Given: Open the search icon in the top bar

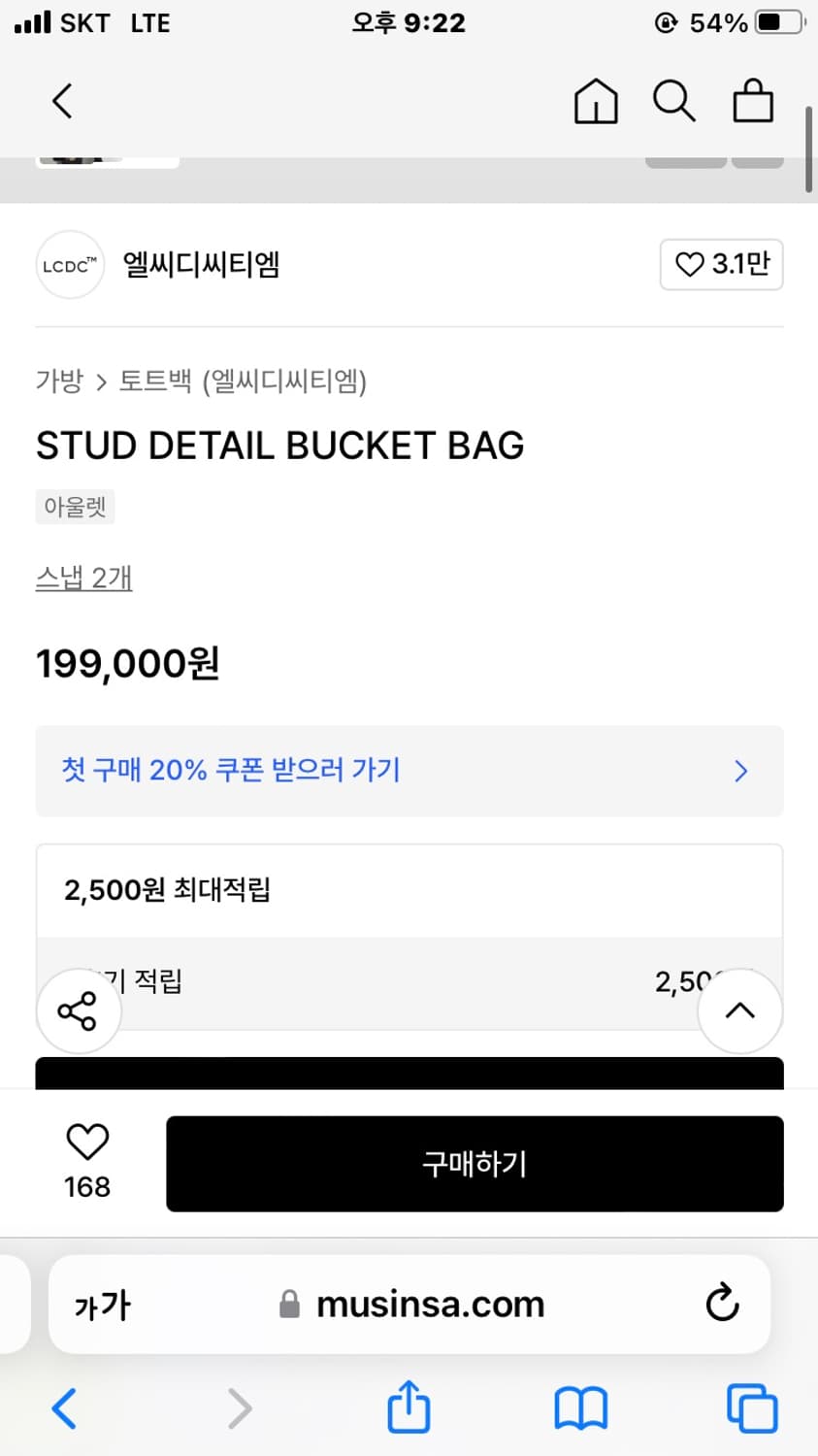Looking at the screenshot, I should coord(674,100).
